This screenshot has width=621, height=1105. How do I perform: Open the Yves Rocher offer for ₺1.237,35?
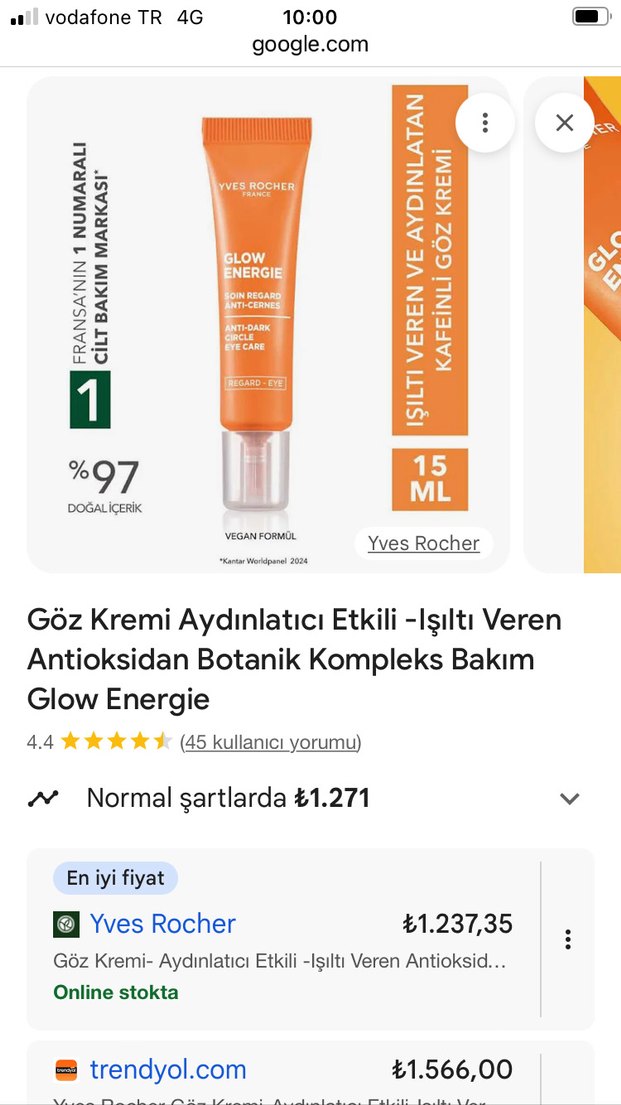[x=163, y=924]
